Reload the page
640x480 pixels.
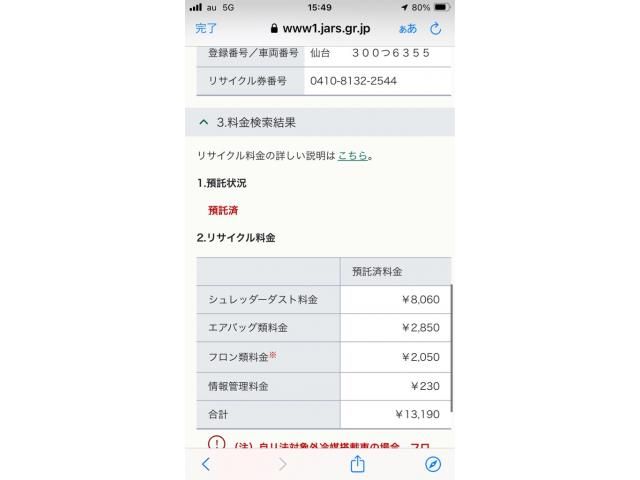(436, 29)
